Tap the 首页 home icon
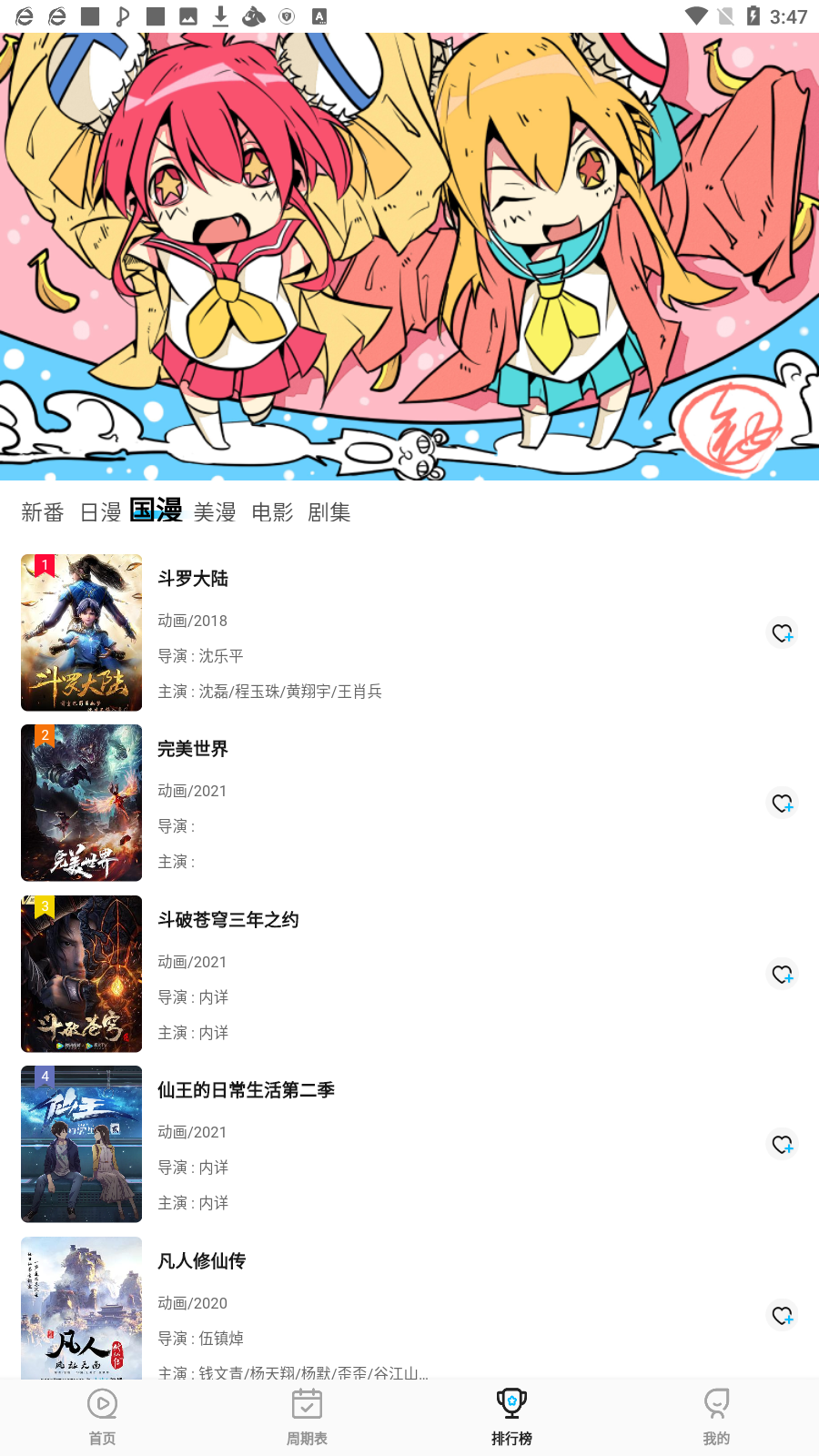 point(102,1416)
